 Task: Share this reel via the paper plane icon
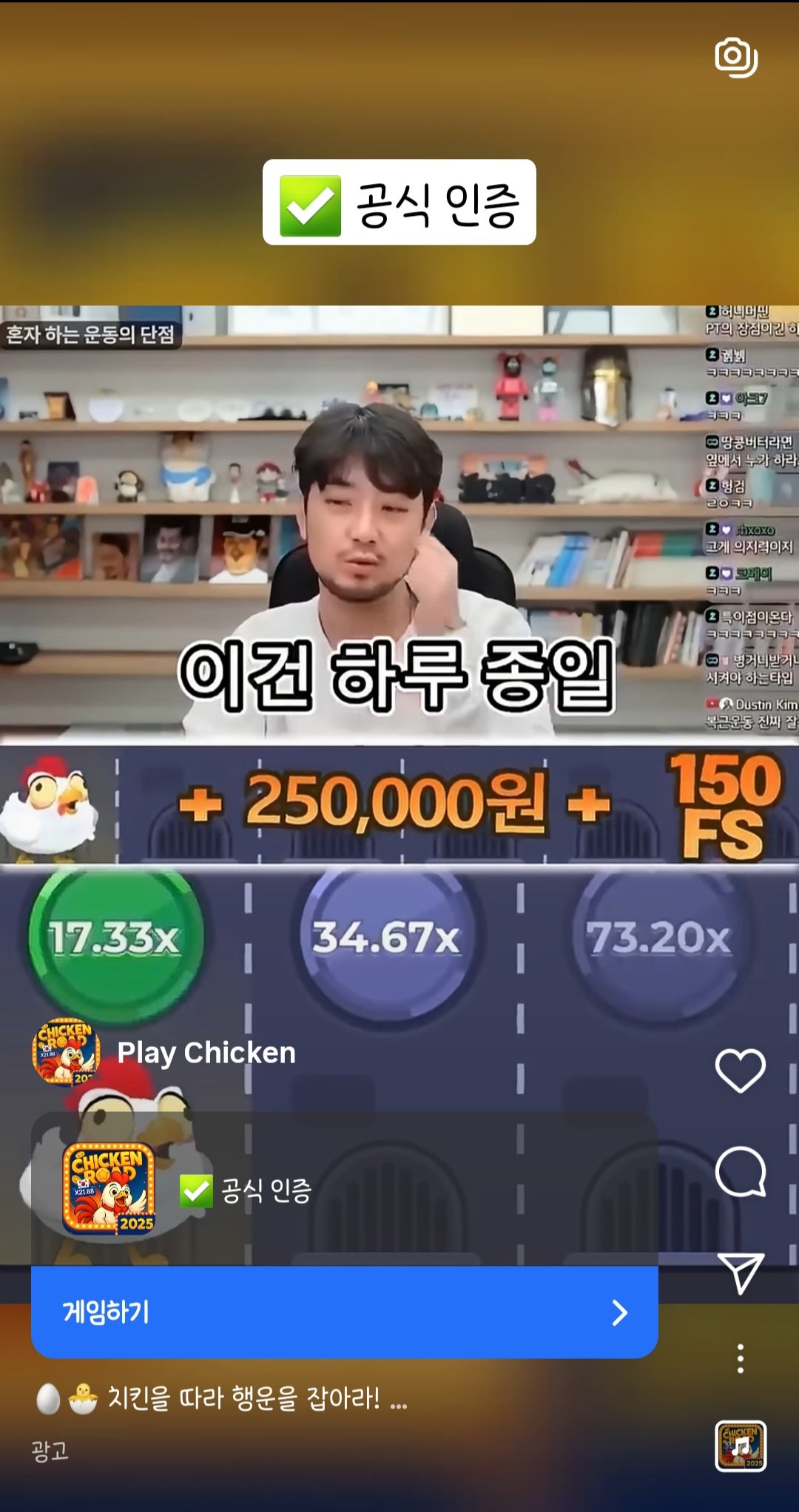point(740,1273)
